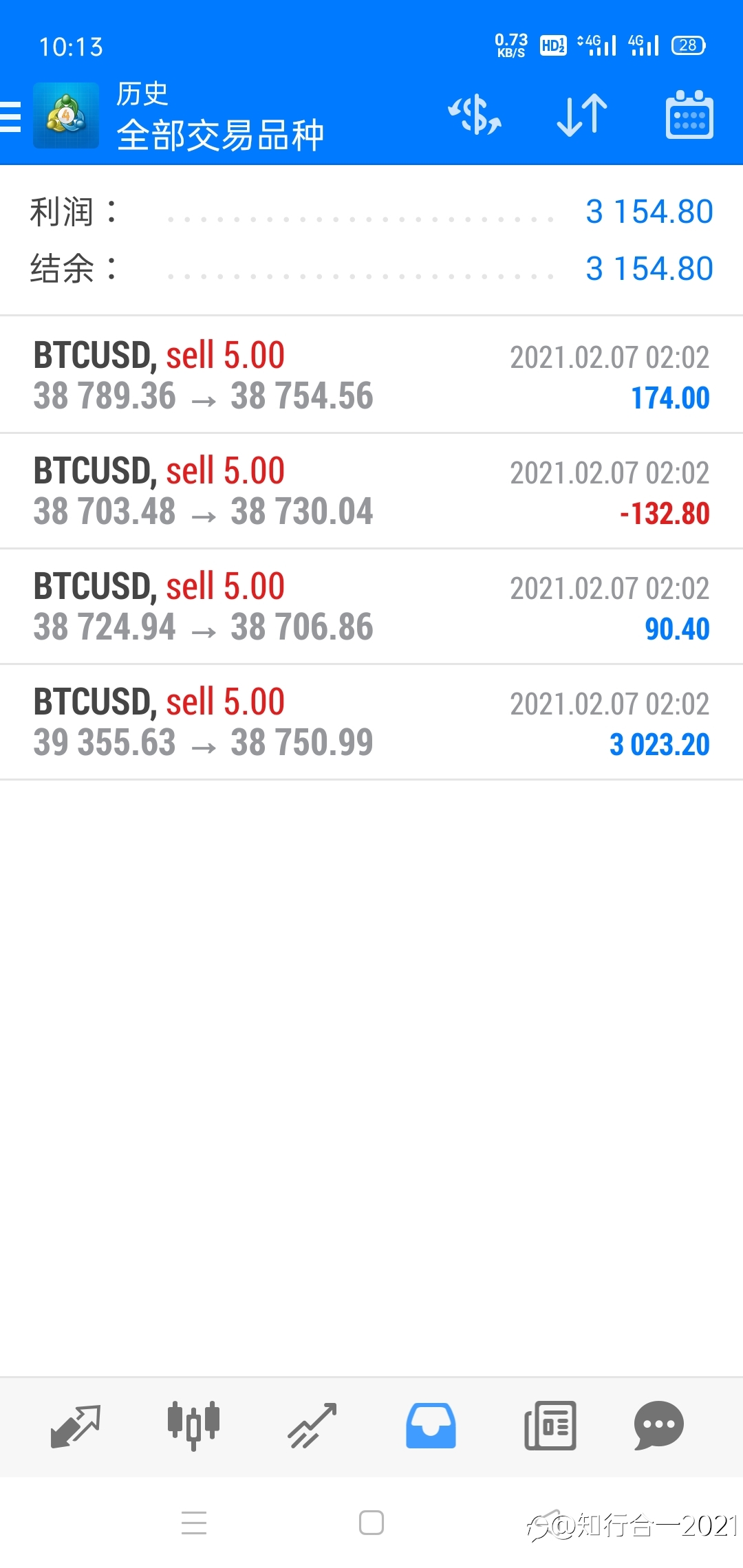Image resolution: width=743 pixels, height=1568 pixels.
Task: Switch to the quotes arrows tab
Action: point(76,1426)
